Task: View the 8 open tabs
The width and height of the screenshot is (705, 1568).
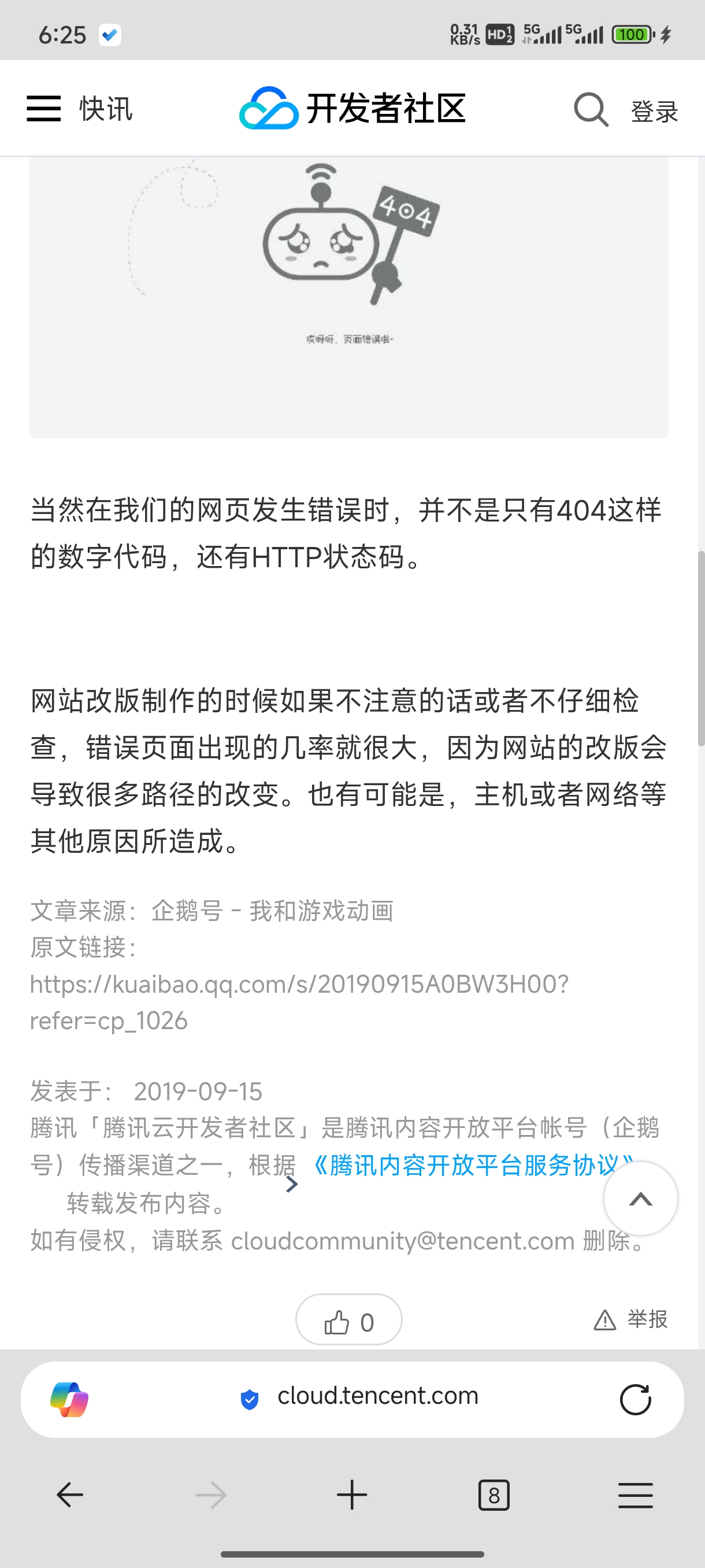Action: coord(493,1495)
